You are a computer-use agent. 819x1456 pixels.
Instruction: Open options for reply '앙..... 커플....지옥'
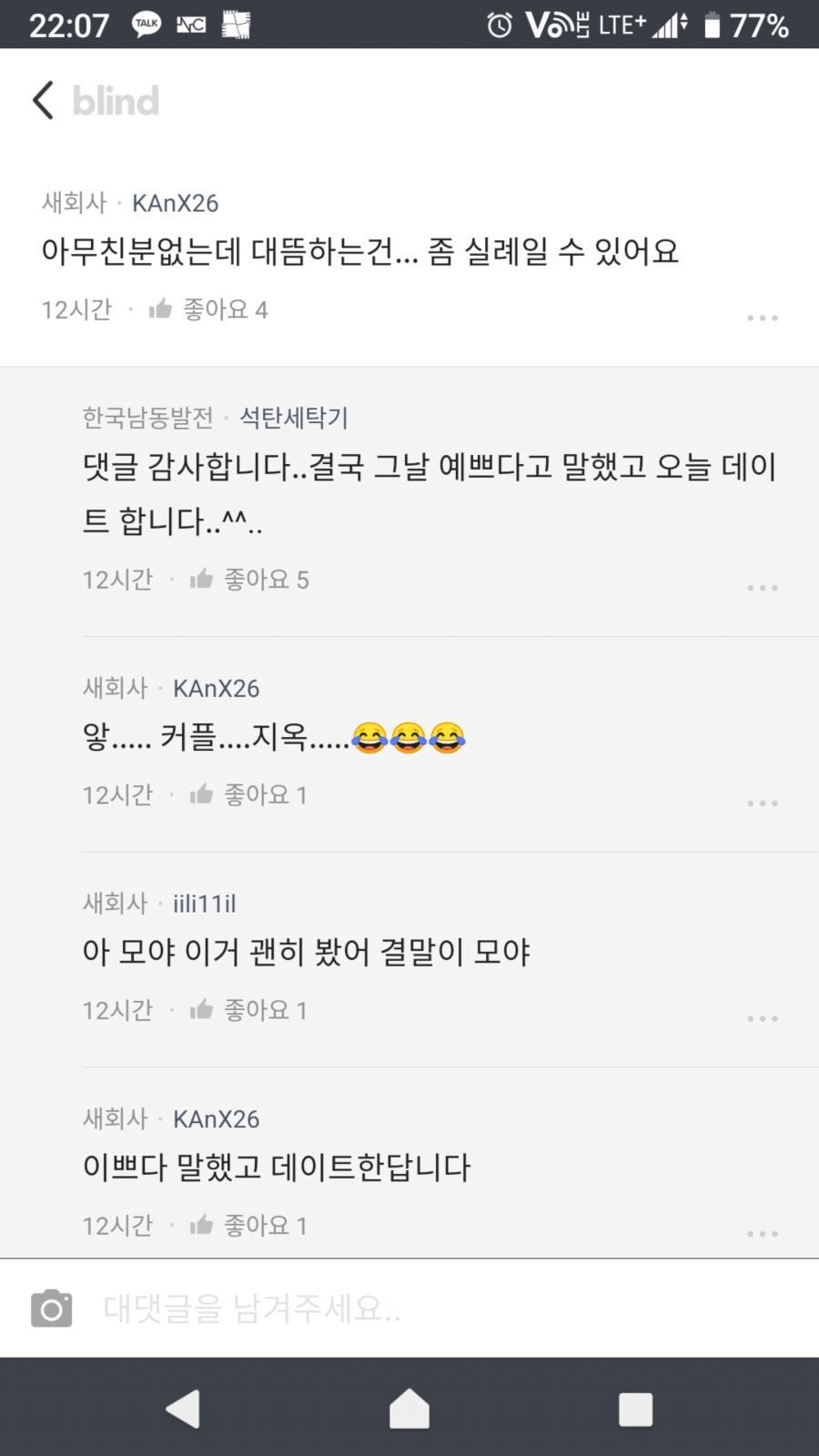[x=762, y=804]
